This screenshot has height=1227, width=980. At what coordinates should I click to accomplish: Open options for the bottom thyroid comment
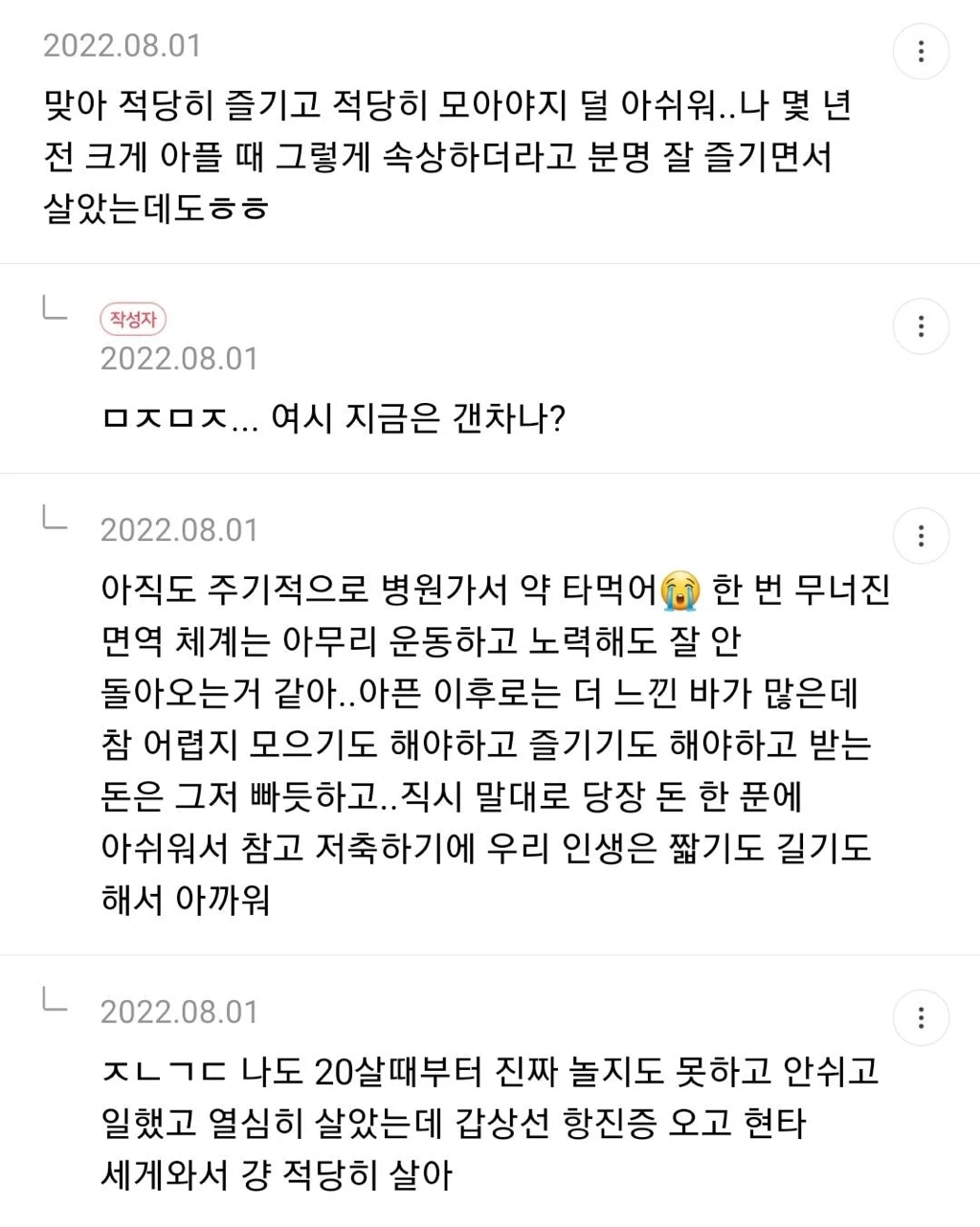click(x=921, y=1017)
